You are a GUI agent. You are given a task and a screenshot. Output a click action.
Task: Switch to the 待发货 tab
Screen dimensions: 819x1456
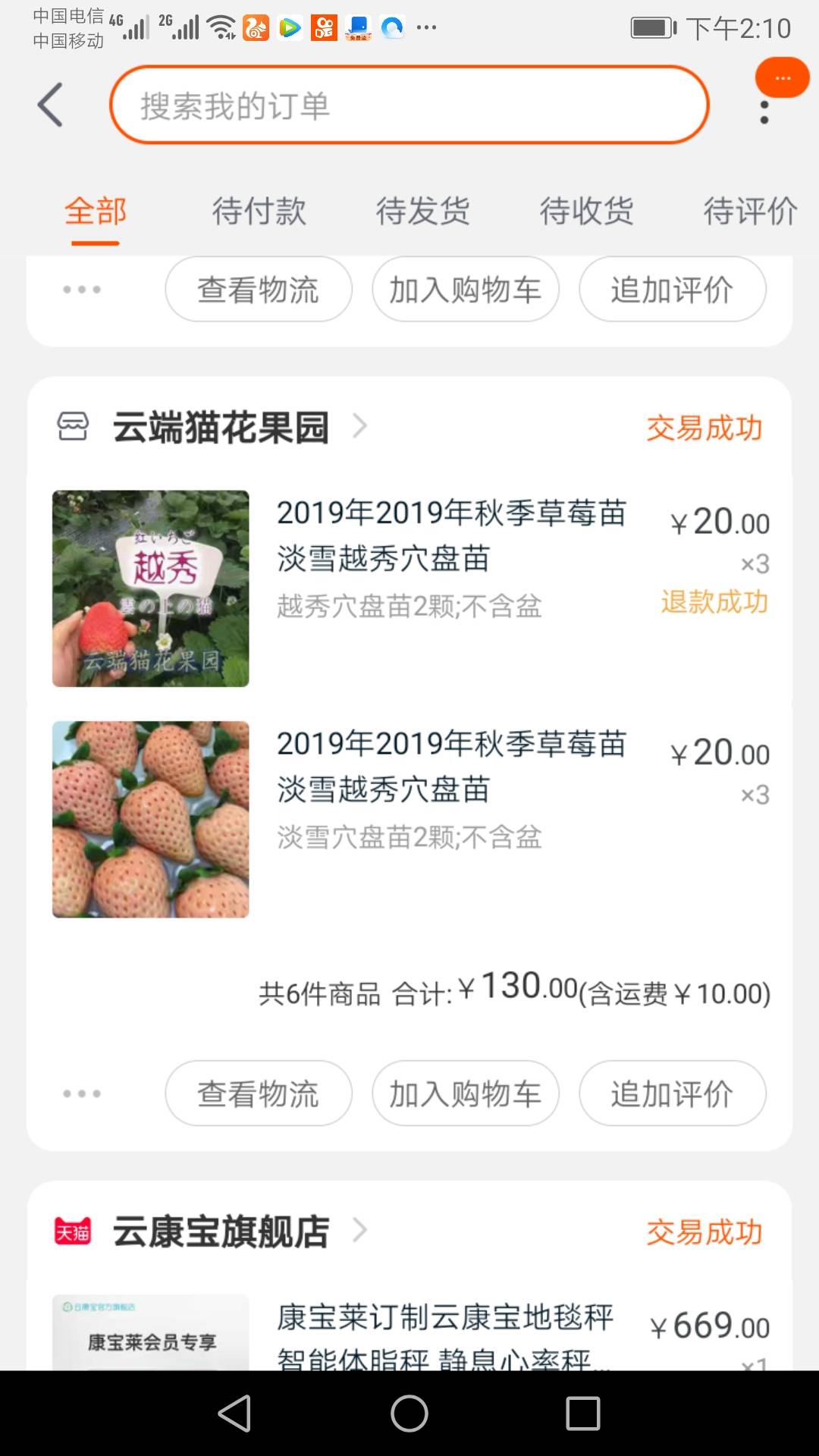[x=422, y=212]
